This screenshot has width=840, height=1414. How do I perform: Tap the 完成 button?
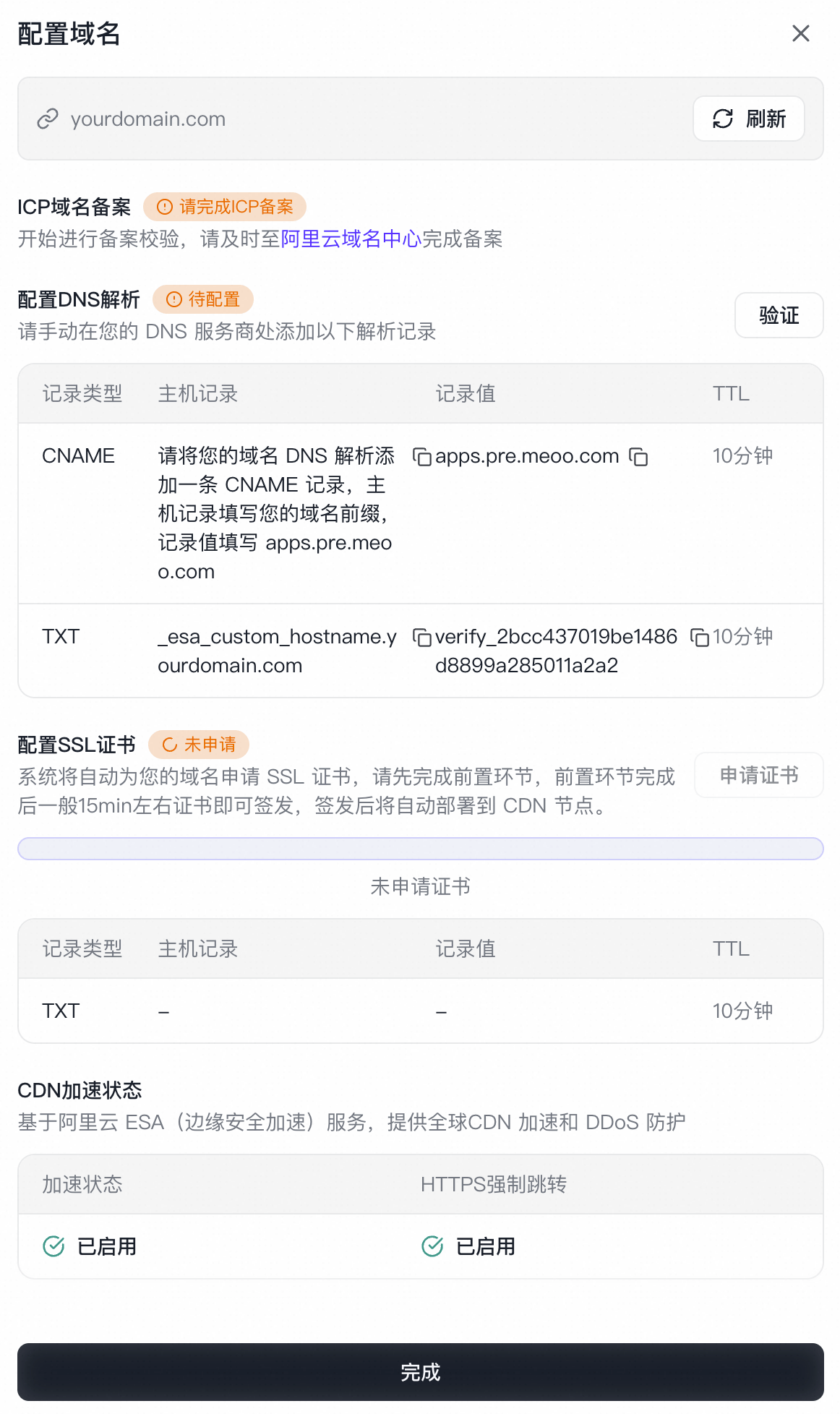point(421,1372)
